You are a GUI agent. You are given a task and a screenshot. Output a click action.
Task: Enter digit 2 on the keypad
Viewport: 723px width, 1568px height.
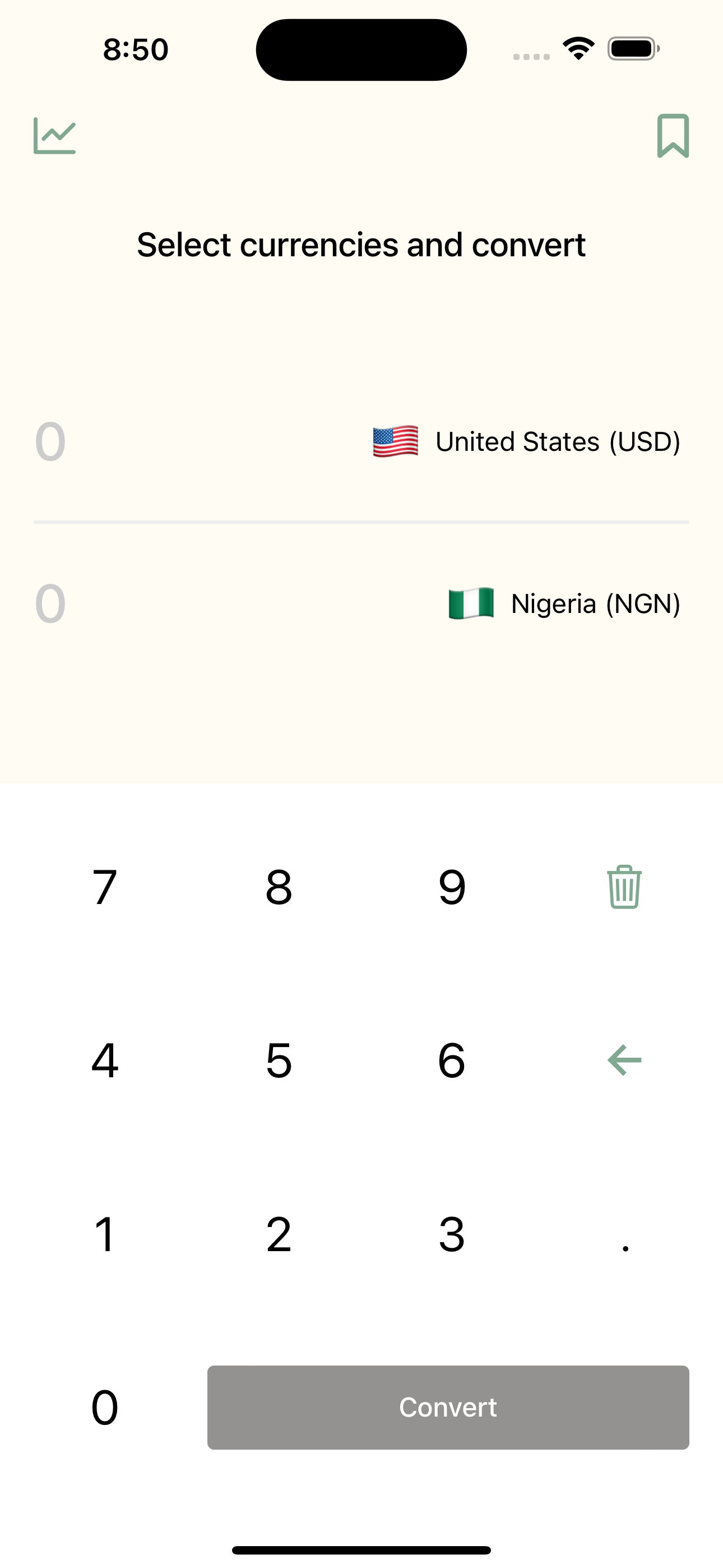tap(279, 1234)
